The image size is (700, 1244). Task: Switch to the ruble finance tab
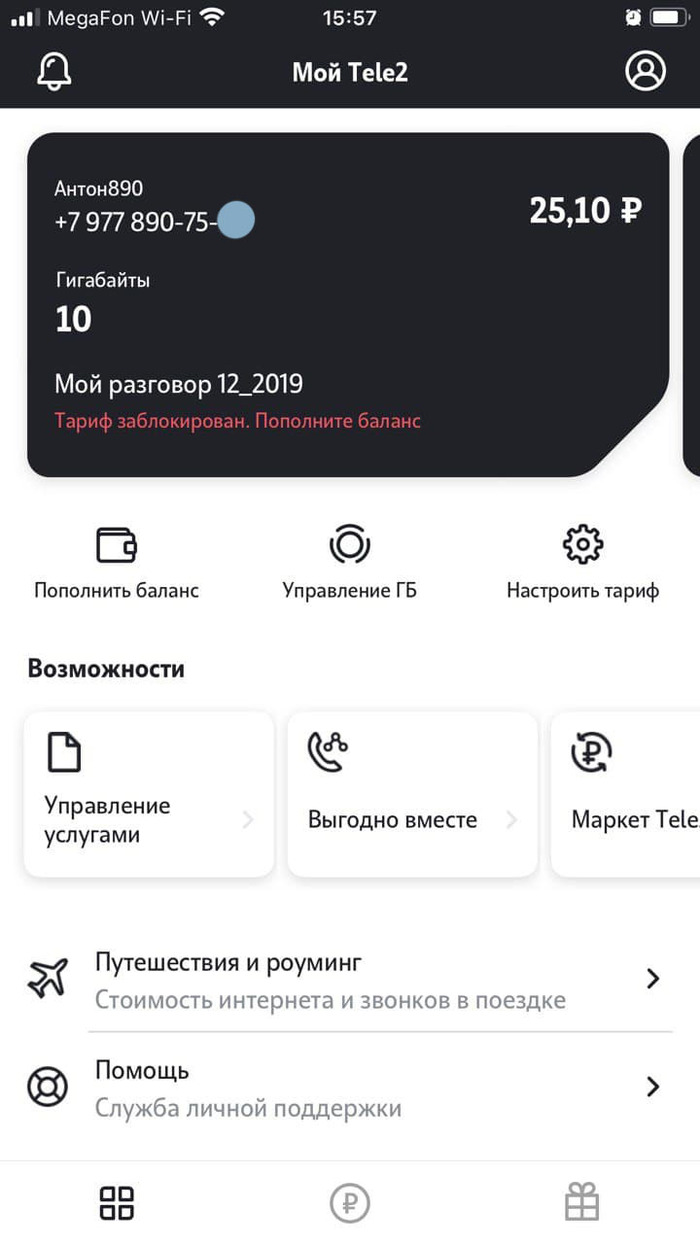point(350,1202)
